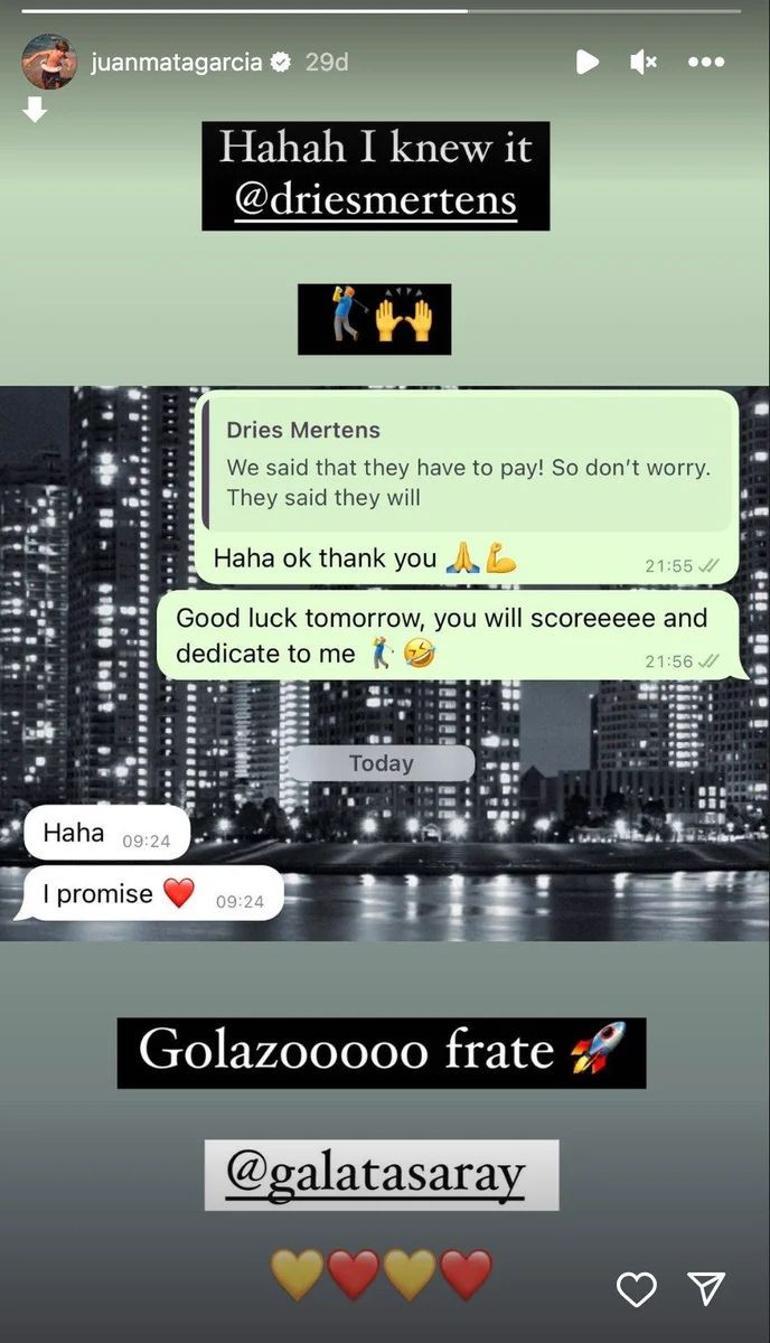The width and height of the screenshot is (770, 1343).
Task: Resume story playback
Action: (x=587, y=62)
